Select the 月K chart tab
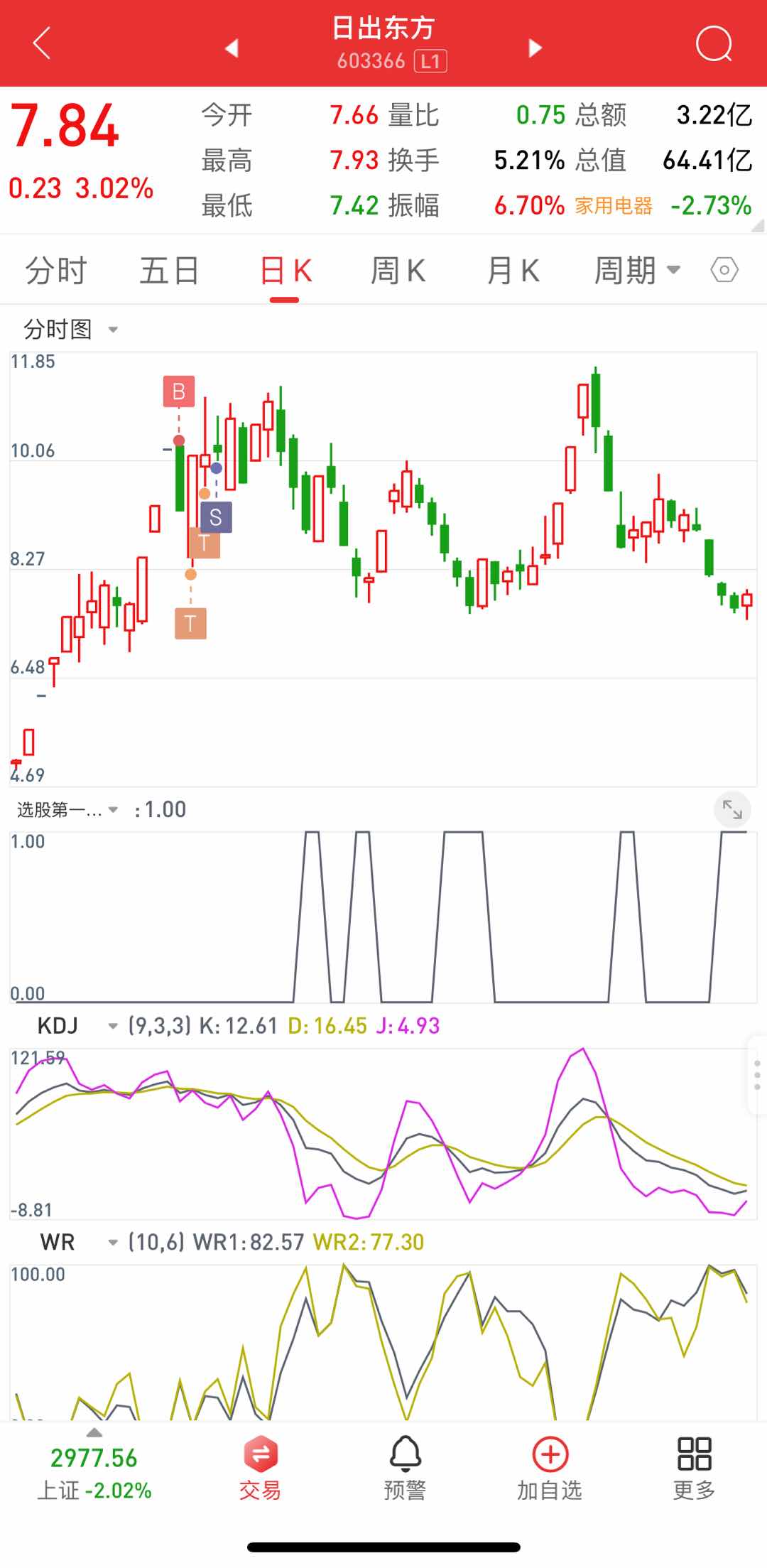This screenshot has width=767, height=1568. point(513,271)
